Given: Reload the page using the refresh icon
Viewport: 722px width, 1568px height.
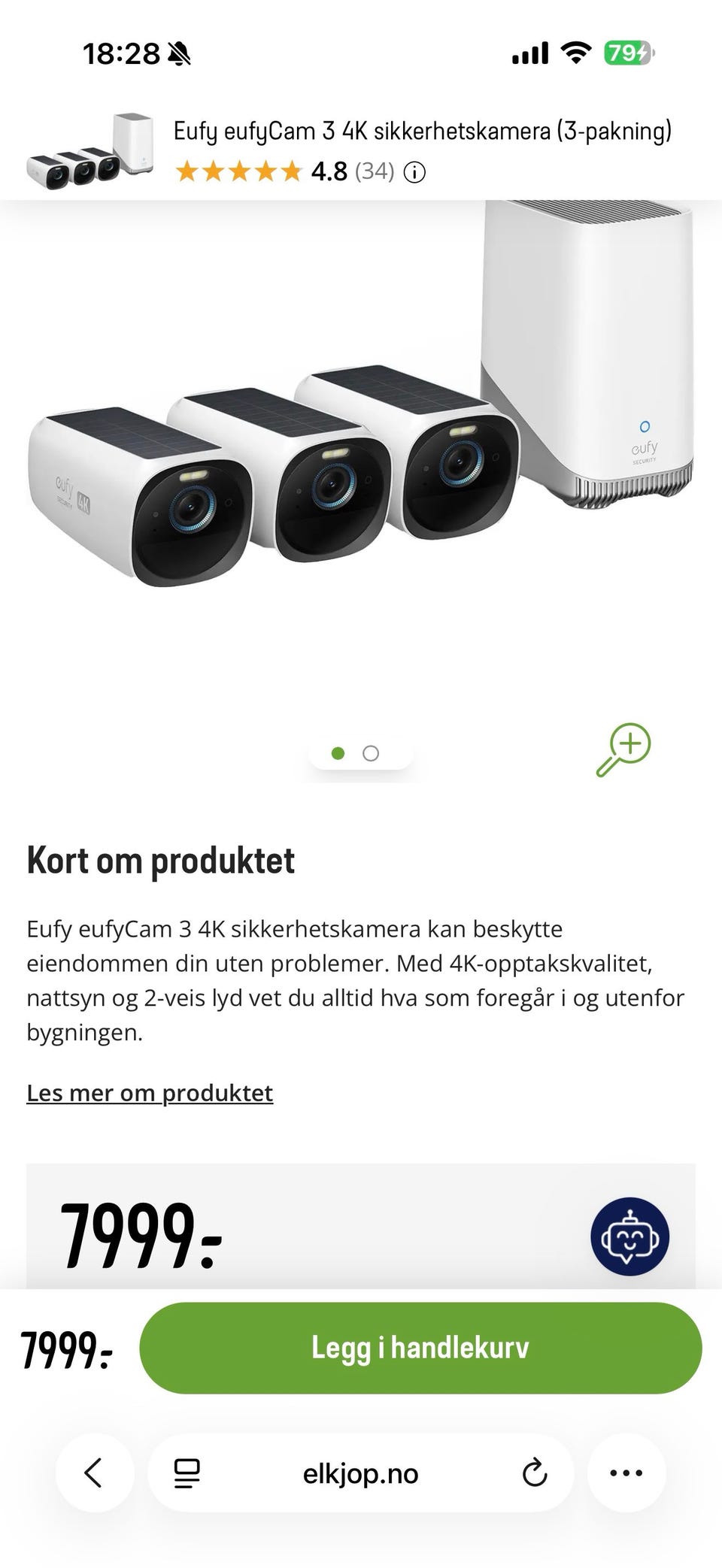Looking at the screenshot, I should [x=534, y=1473].
